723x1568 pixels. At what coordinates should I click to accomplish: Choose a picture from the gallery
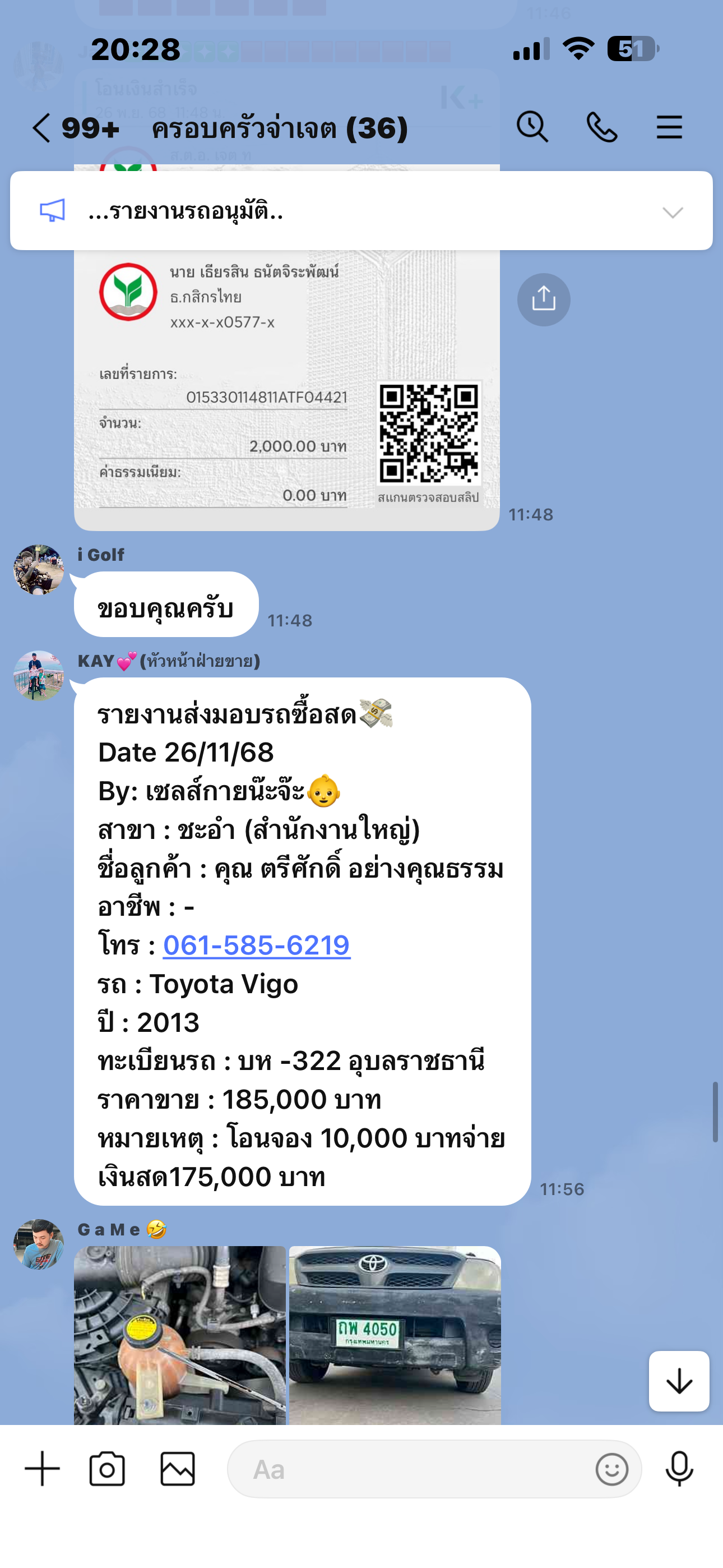tap(177, 1468)
